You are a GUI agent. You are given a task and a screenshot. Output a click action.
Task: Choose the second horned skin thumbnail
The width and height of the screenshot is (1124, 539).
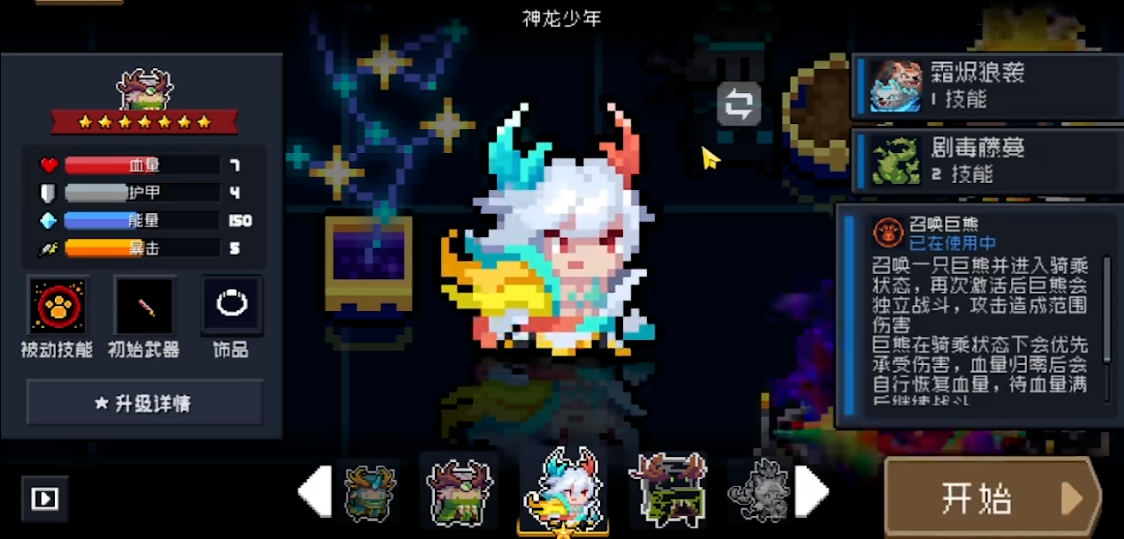click(x=459, y=490)
